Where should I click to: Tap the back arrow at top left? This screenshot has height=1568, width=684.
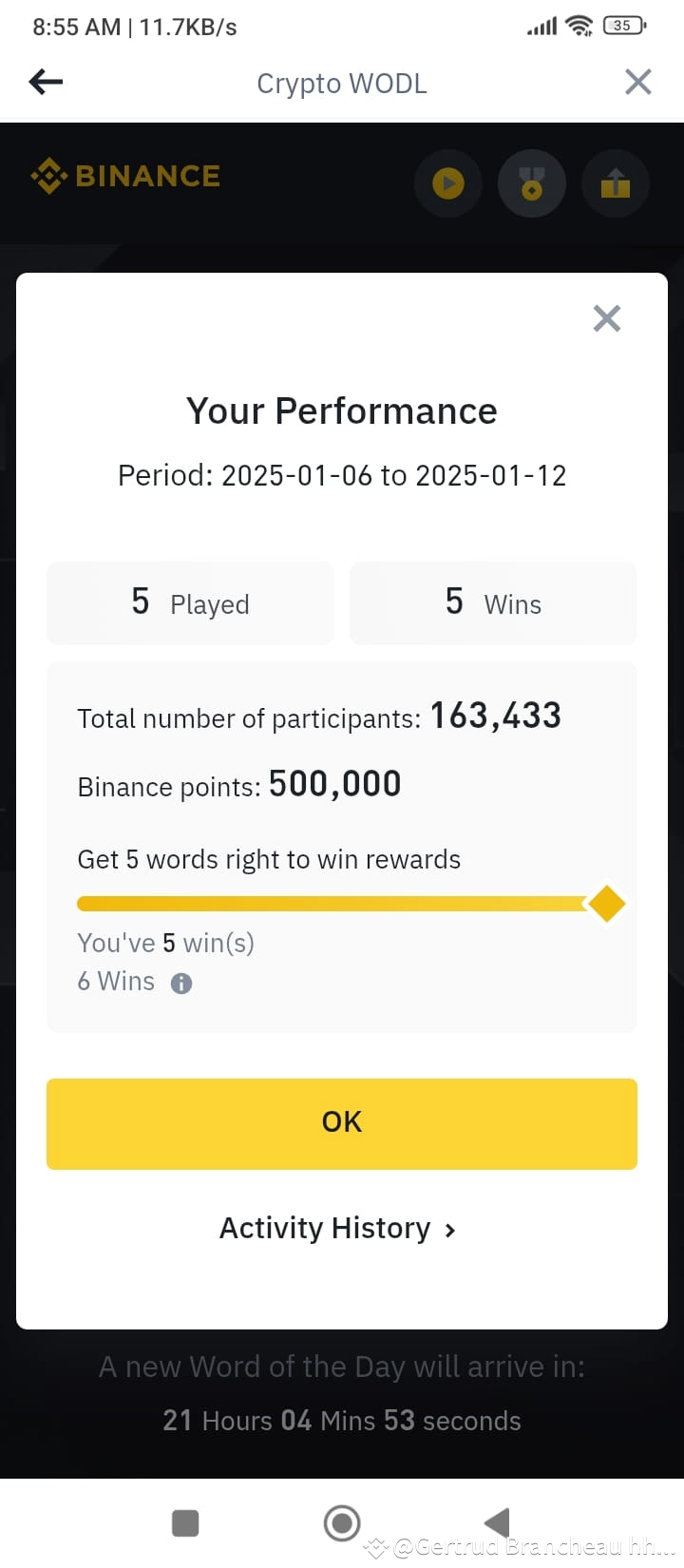pyautogui.click(x=45, y=82)
